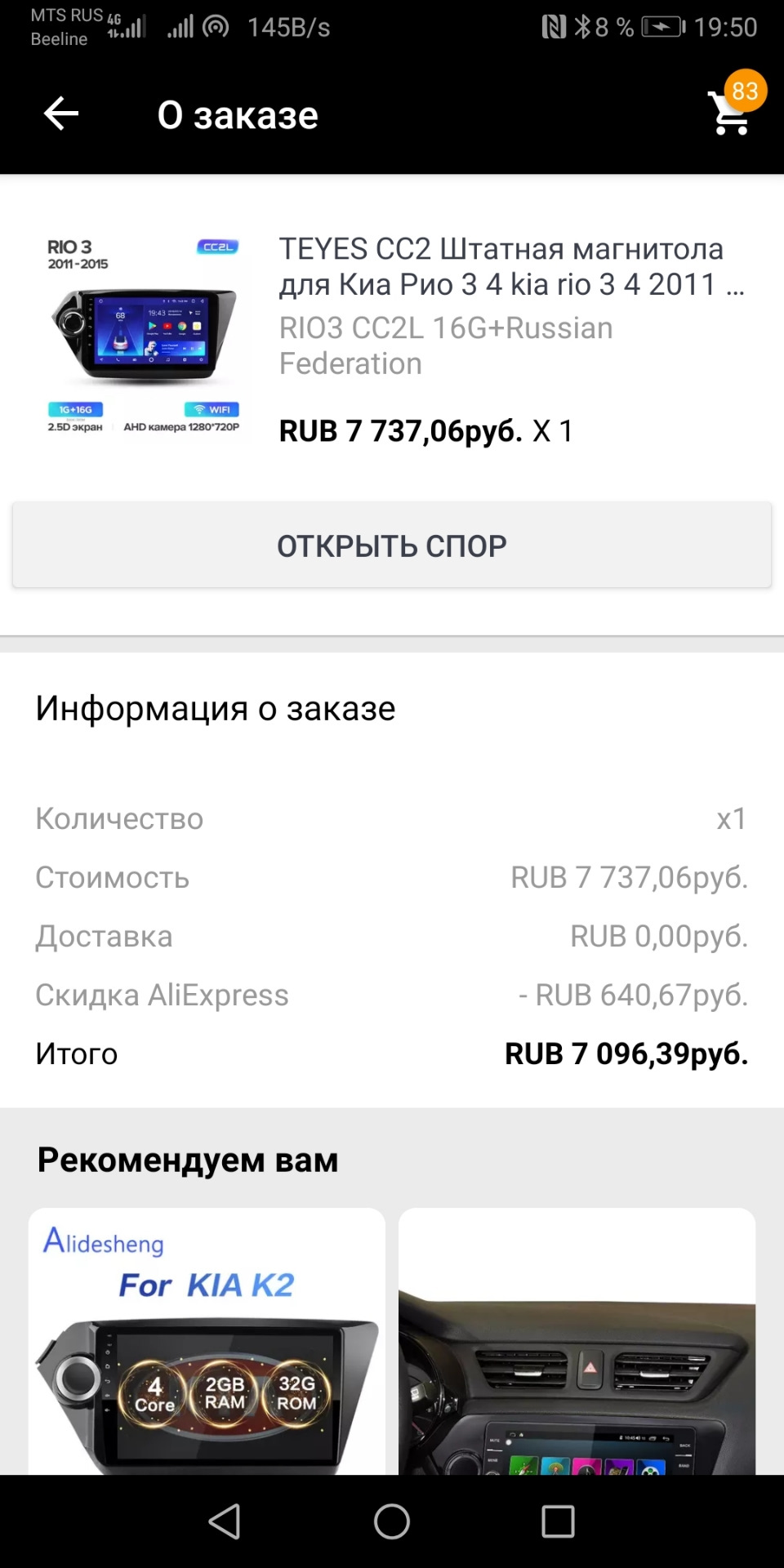Show recent apps from the navigation bar

558,1521
